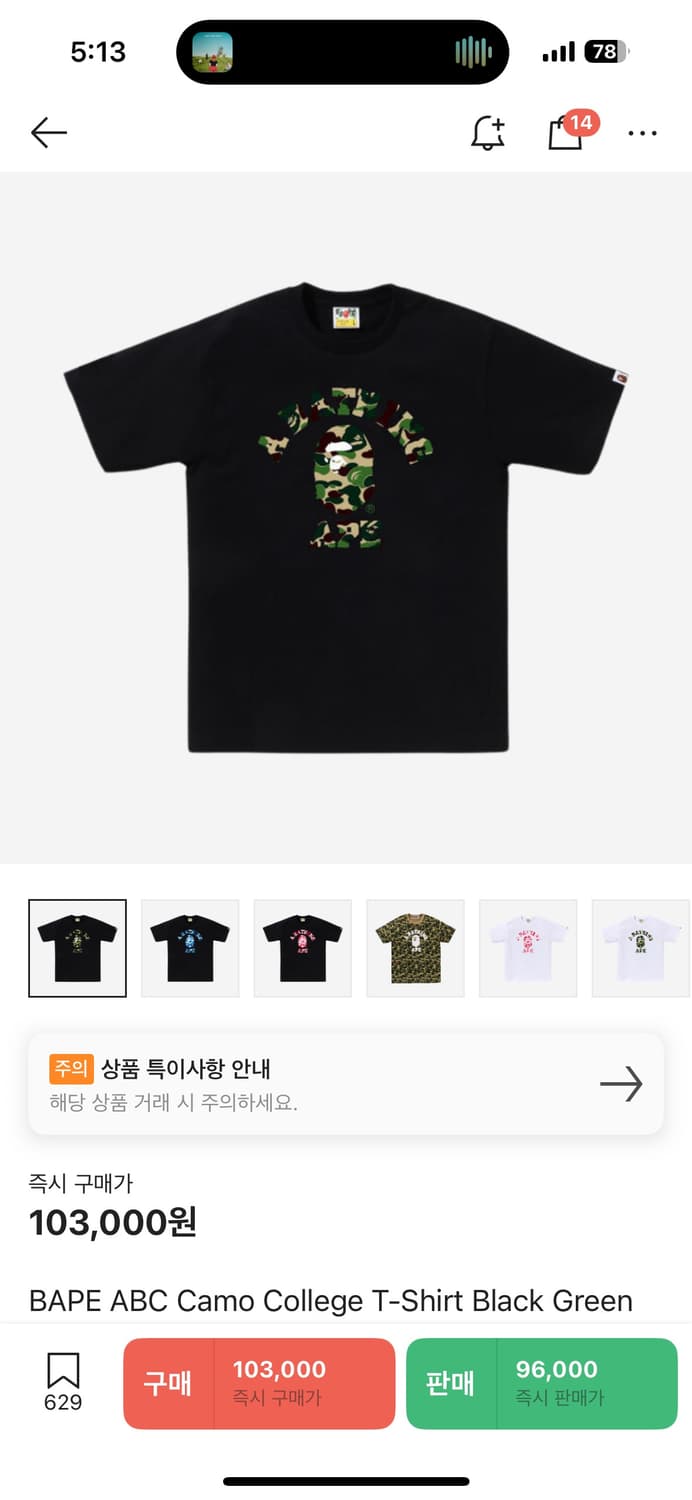Tap the green 판매 96,000 button
This screenshot has height=1500, width=692.
coord(541,1383)
